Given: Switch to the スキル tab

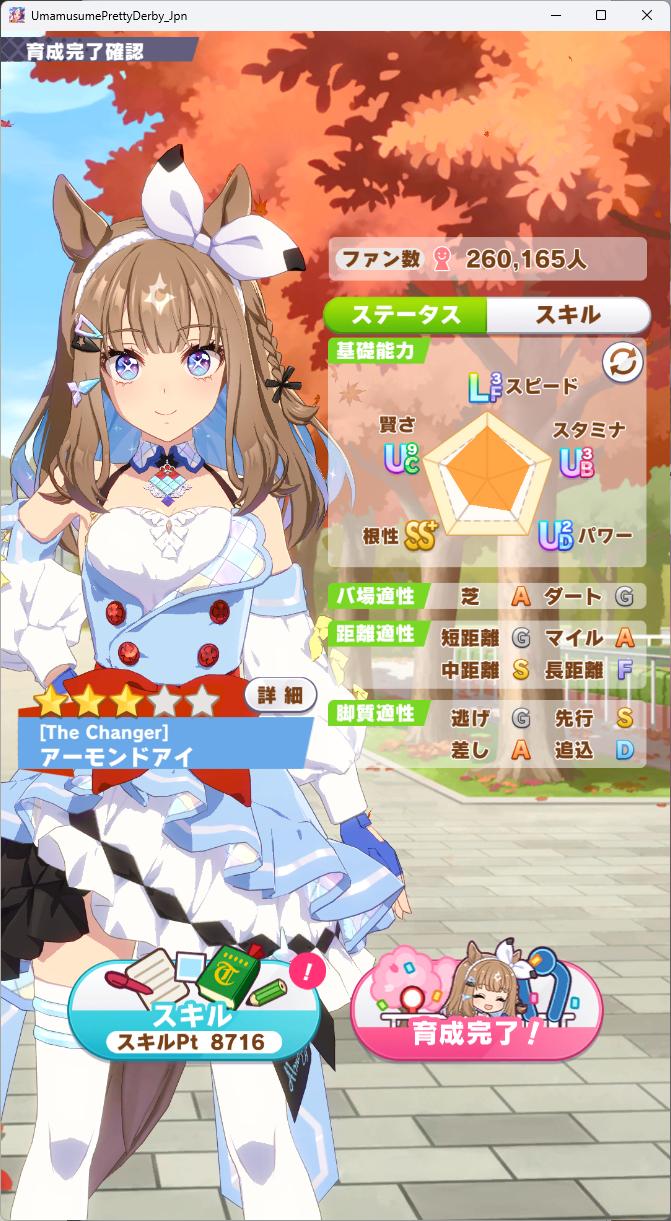Looking at the screenshot, I should tap(567, 315).
